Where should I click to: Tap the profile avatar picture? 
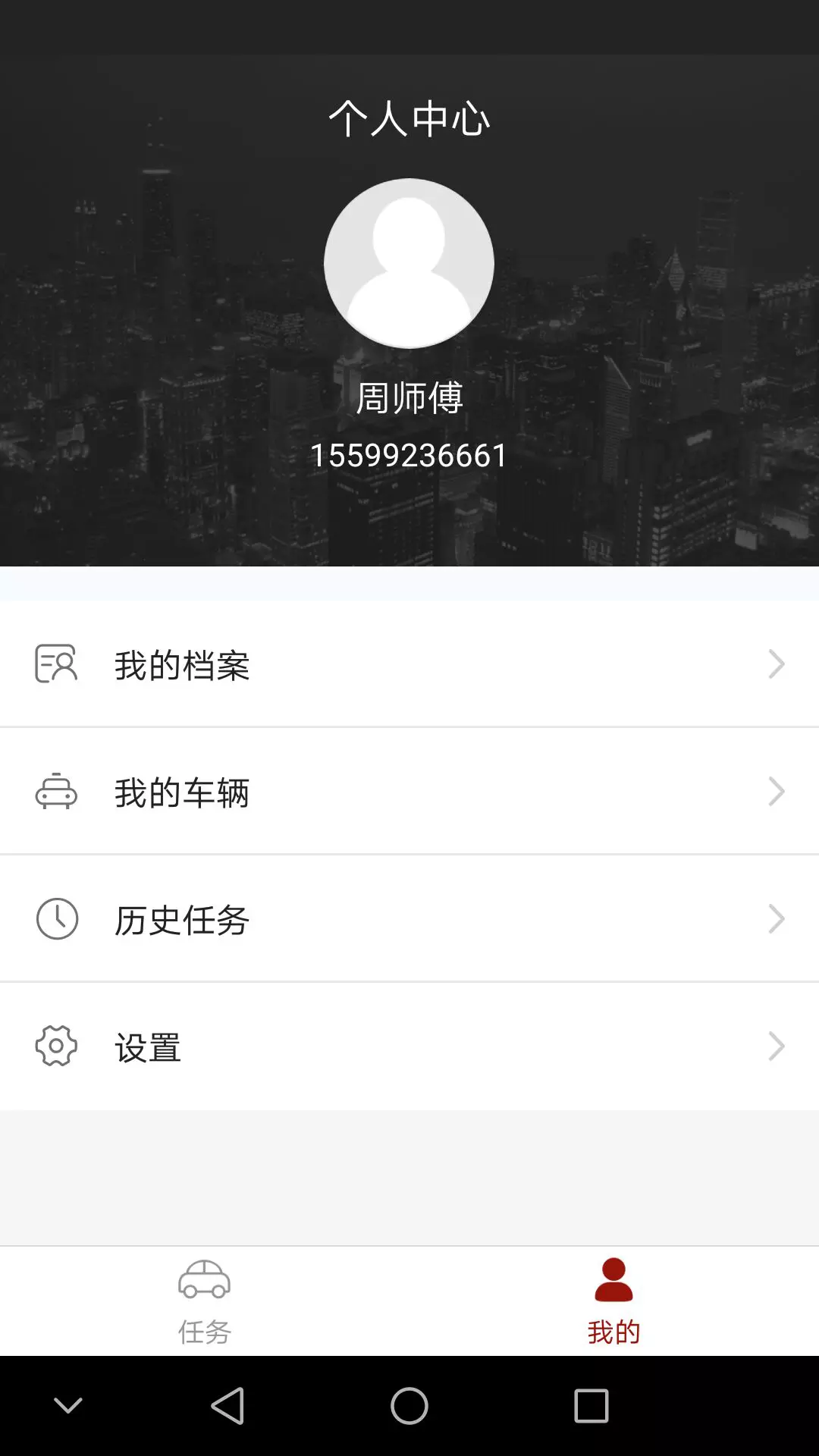[409, 263]
